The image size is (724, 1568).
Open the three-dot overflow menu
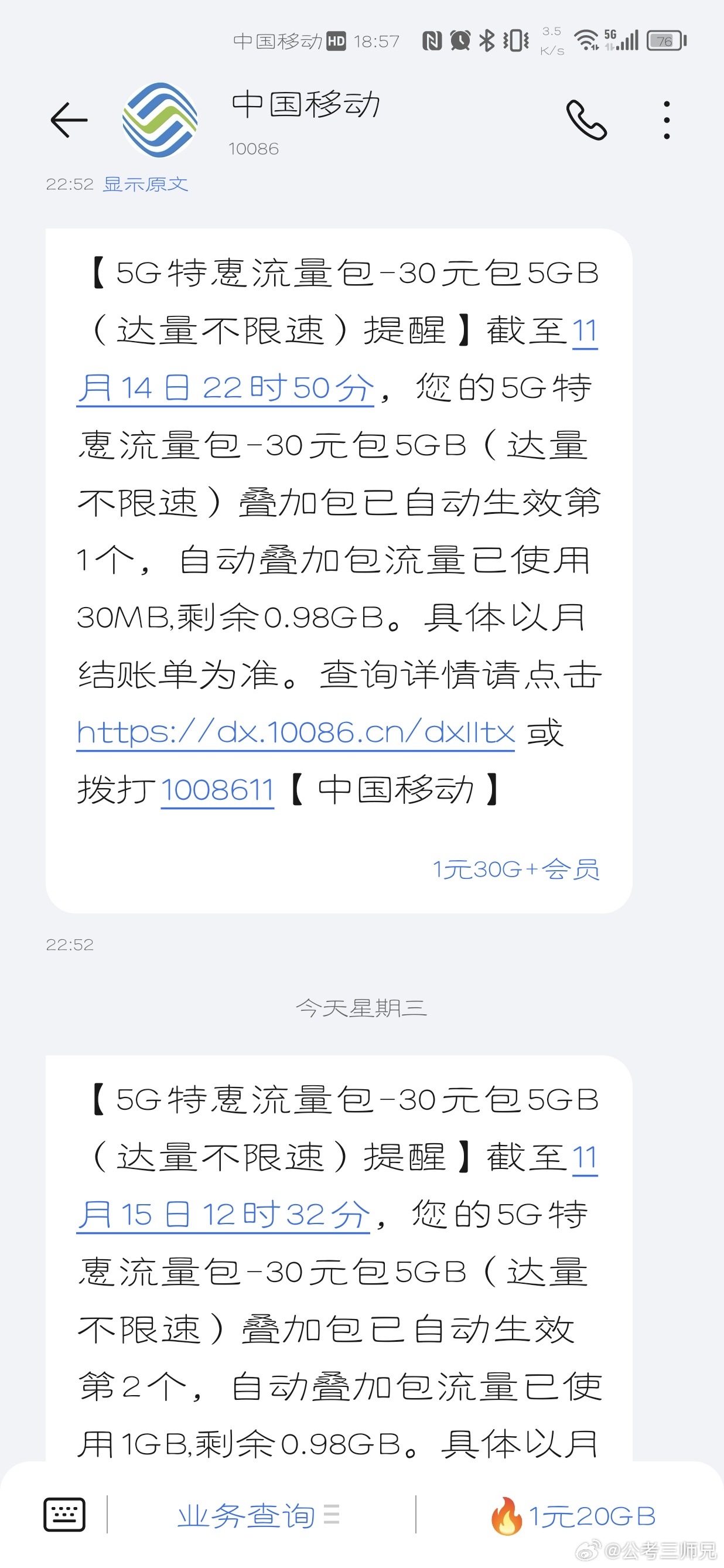click(667, 120)
